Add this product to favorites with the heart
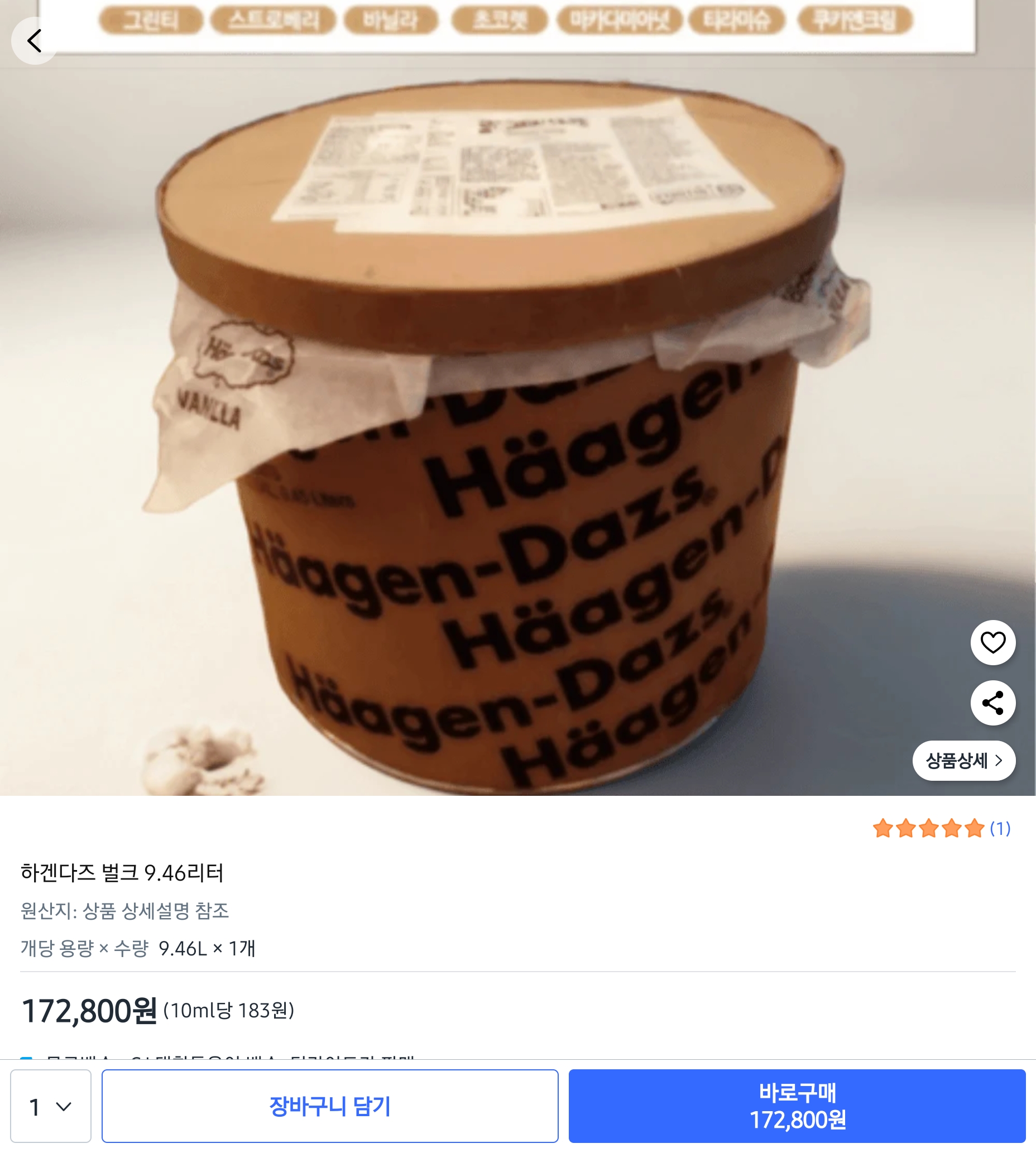Viewport: 1036px width, 1153px height. [992, 642]
